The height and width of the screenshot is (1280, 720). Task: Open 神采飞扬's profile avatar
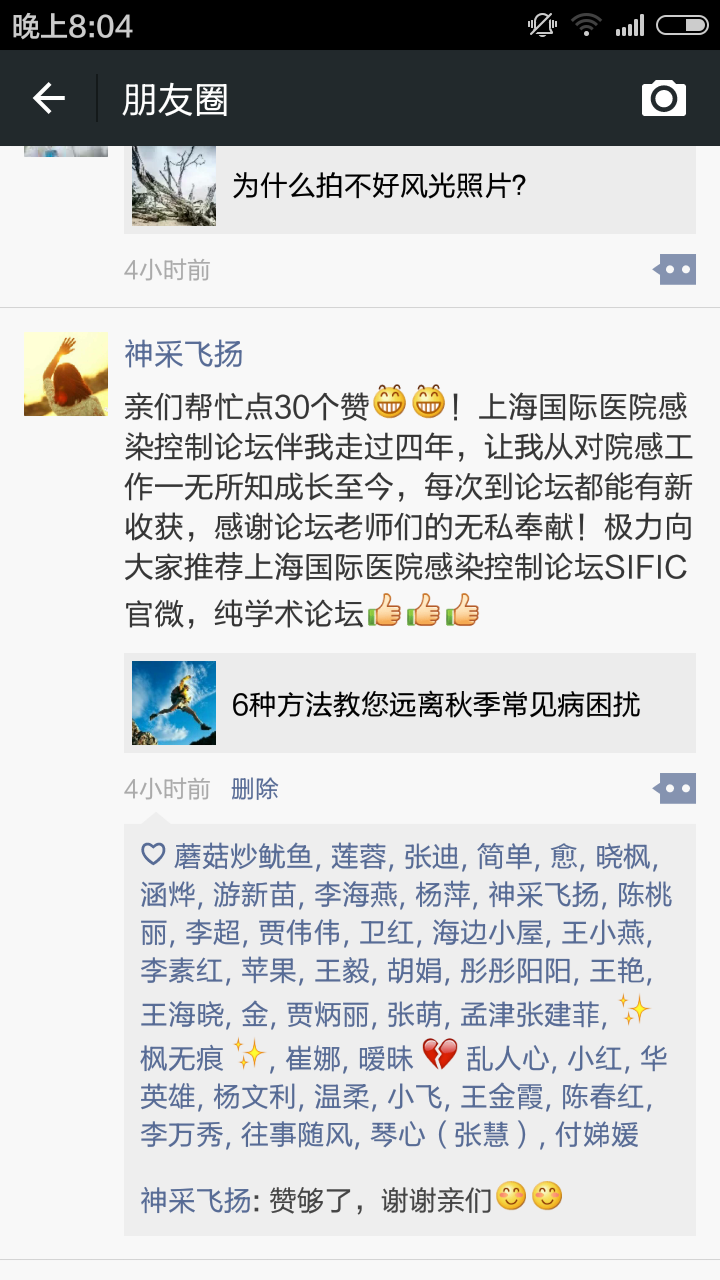tap(65, 374)
